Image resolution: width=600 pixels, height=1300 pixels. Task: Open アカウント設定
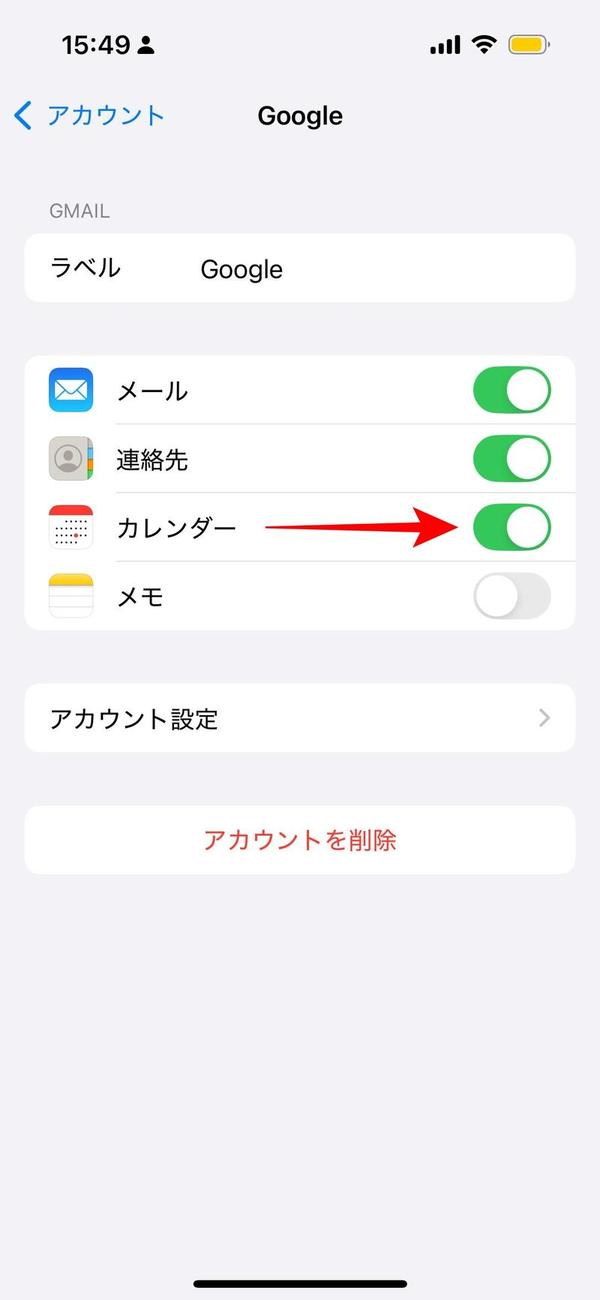[300, 718]
